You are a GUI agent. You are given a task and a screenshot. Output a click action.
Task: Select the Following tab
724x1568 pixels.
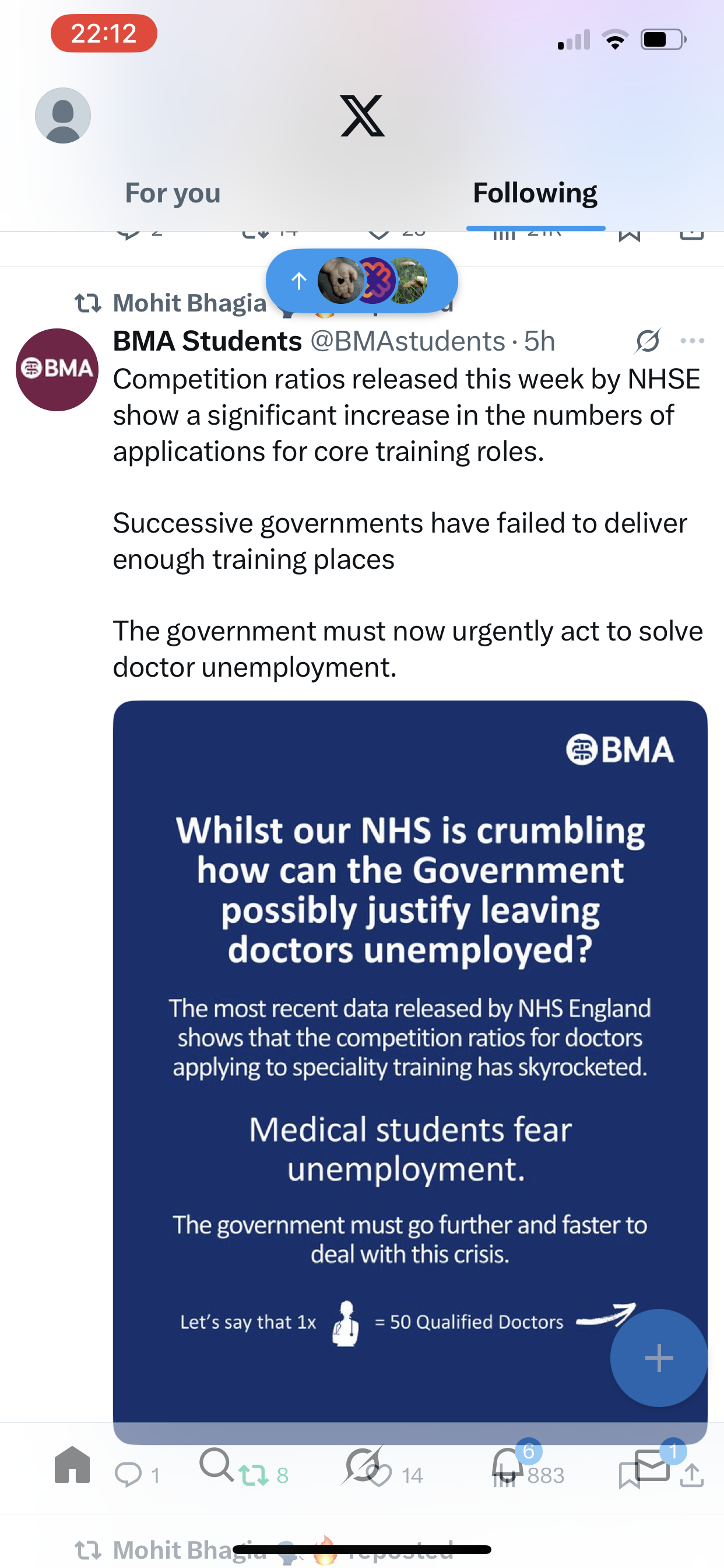coord(535,194)
